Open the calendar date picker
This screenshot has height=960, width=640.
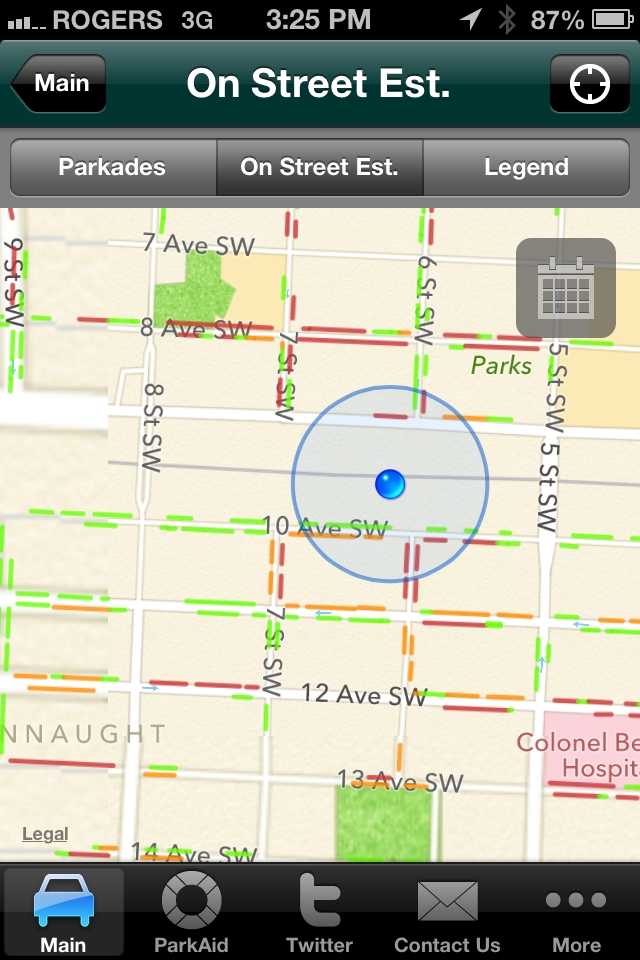coord(565,287)
